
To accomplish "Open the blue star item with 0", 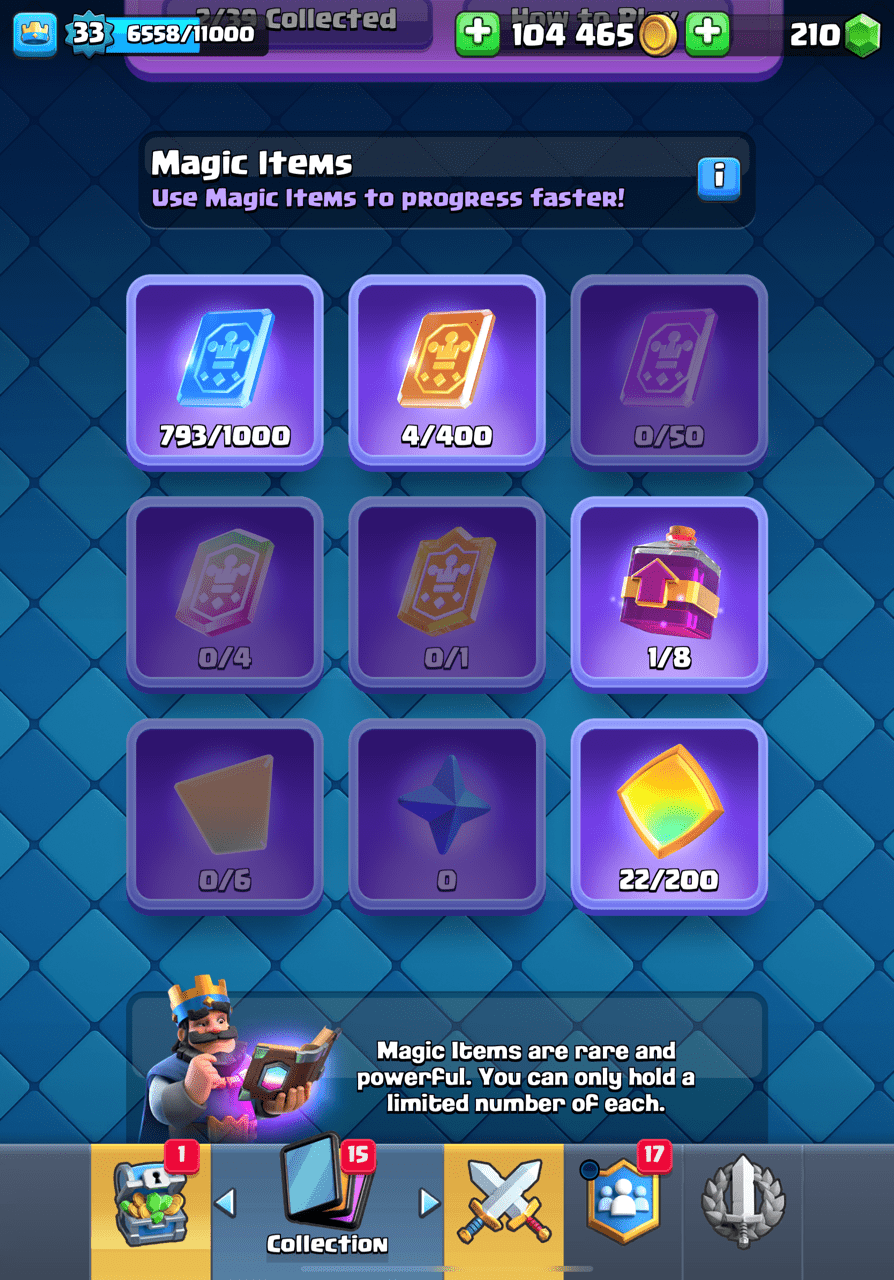I will pyautogui.click(x=446, y=816).
